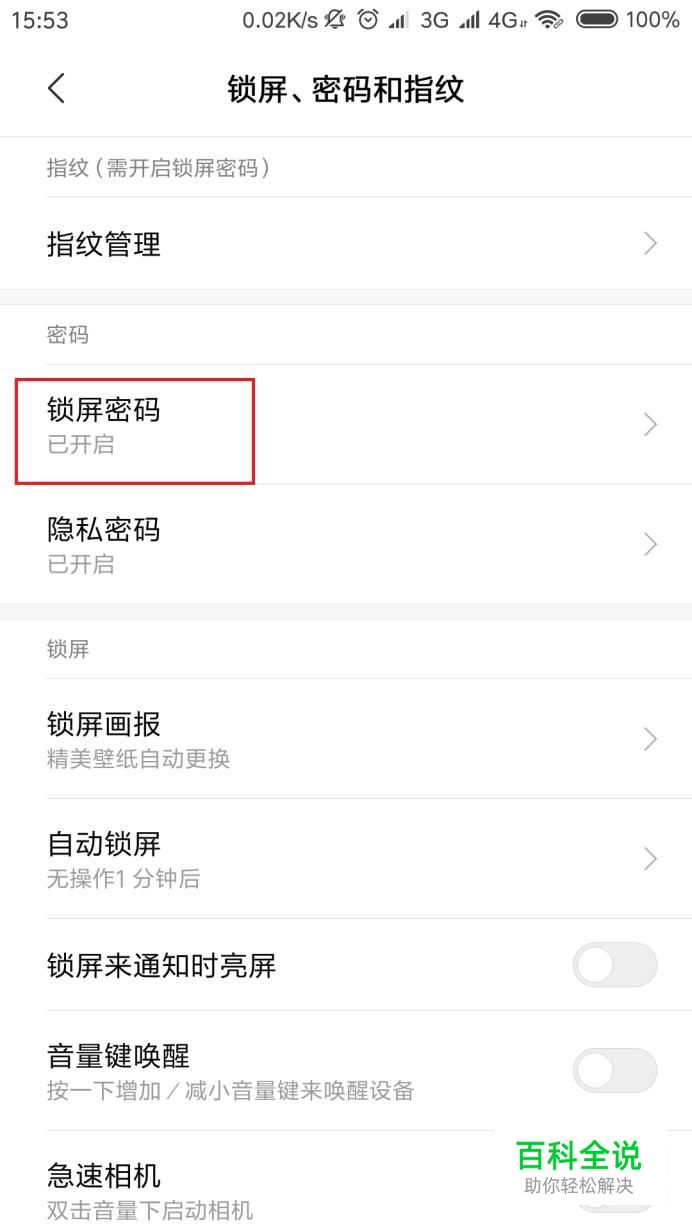Open 锁屏画报 wallpaper carousel settings

[346, 739]
